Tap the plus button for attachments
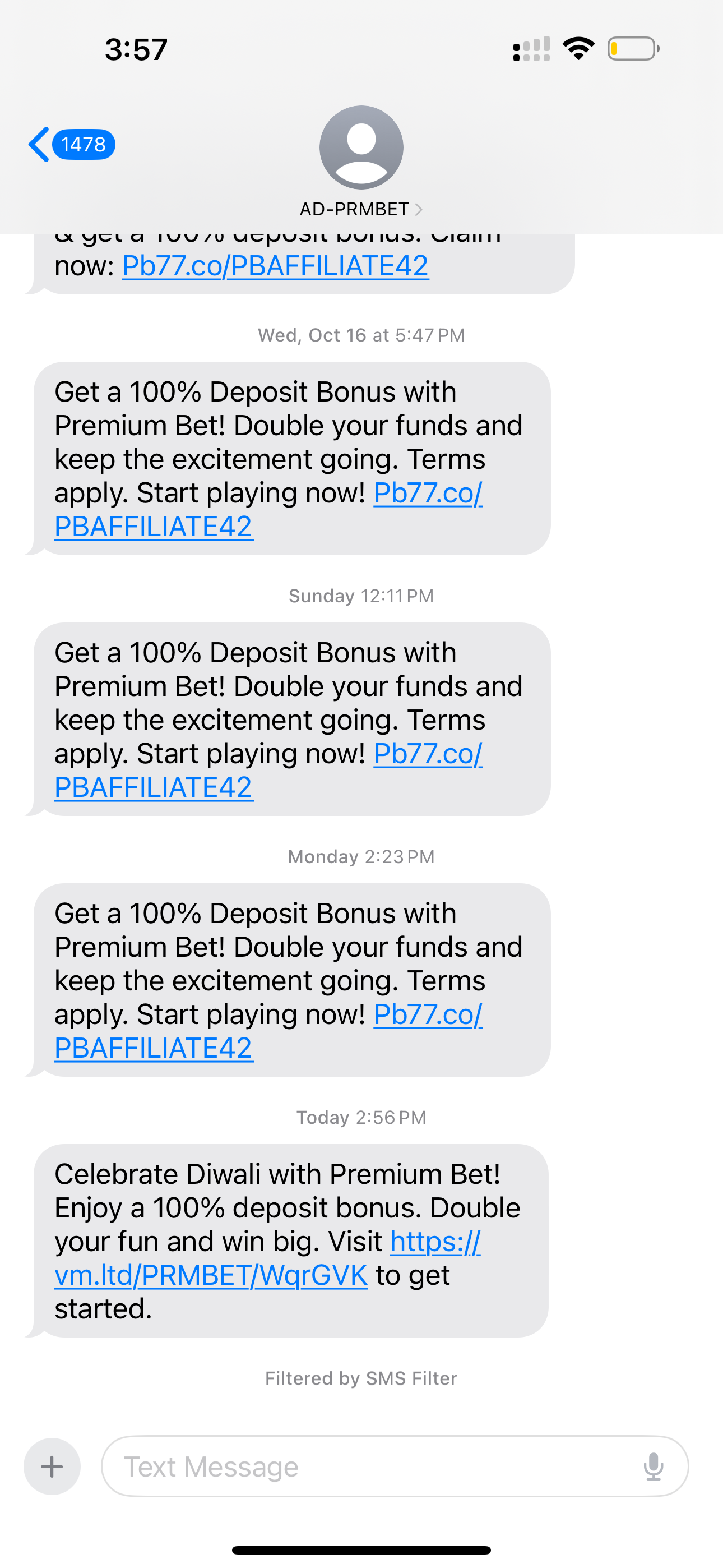 (x=52, y=1466)
